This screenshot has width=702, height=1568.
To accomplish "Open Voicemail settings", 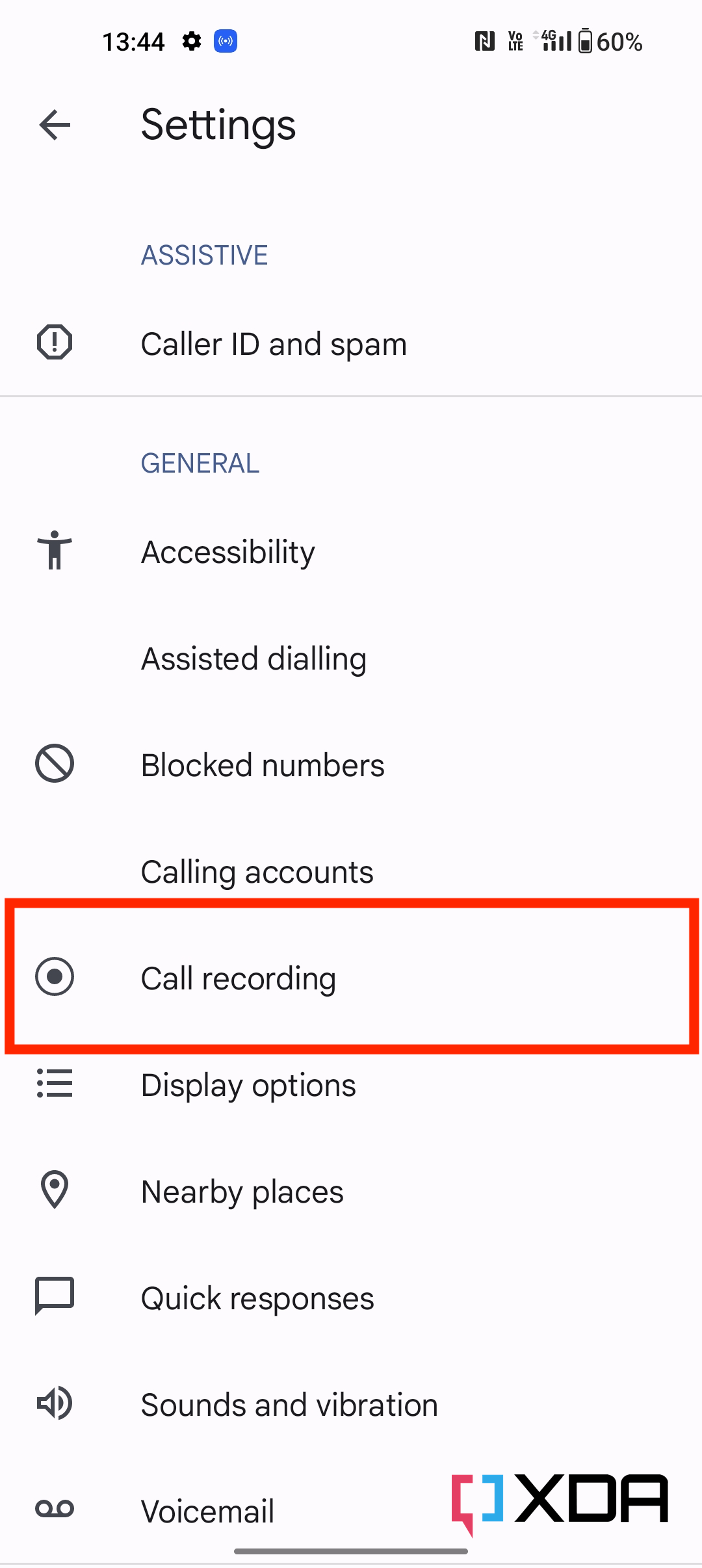I will (x=207, y=1511).
